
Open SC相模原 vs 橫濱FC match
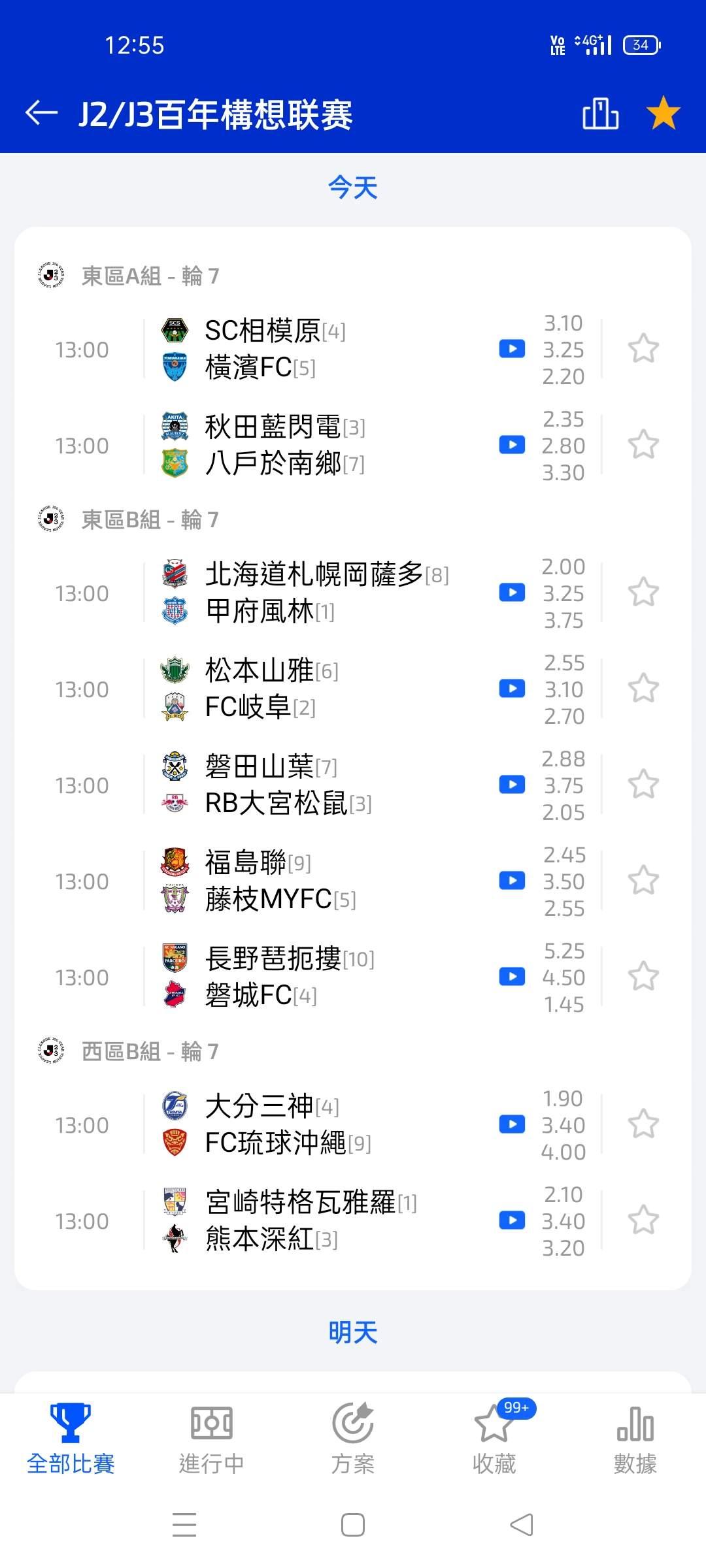314,349
